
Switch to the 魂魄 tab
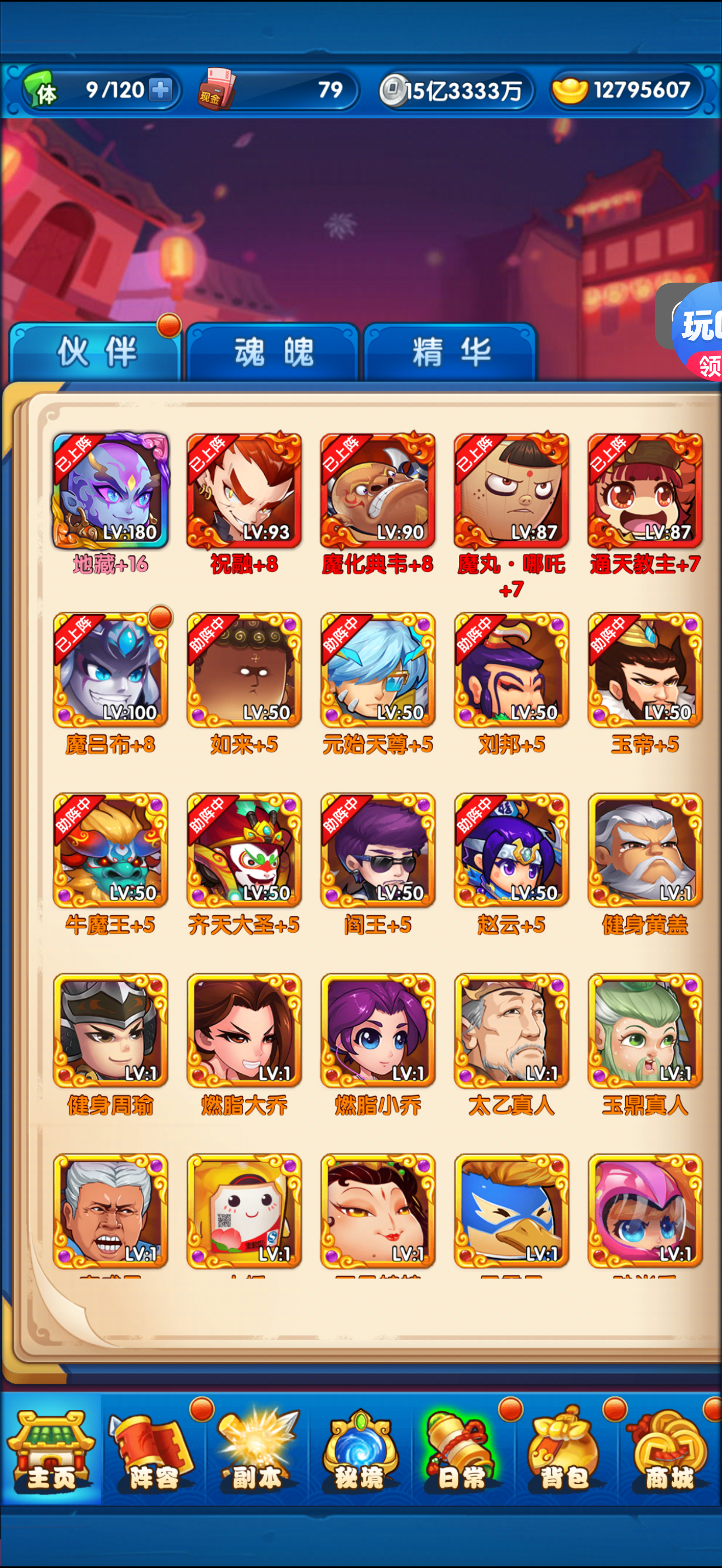[273, 353]
